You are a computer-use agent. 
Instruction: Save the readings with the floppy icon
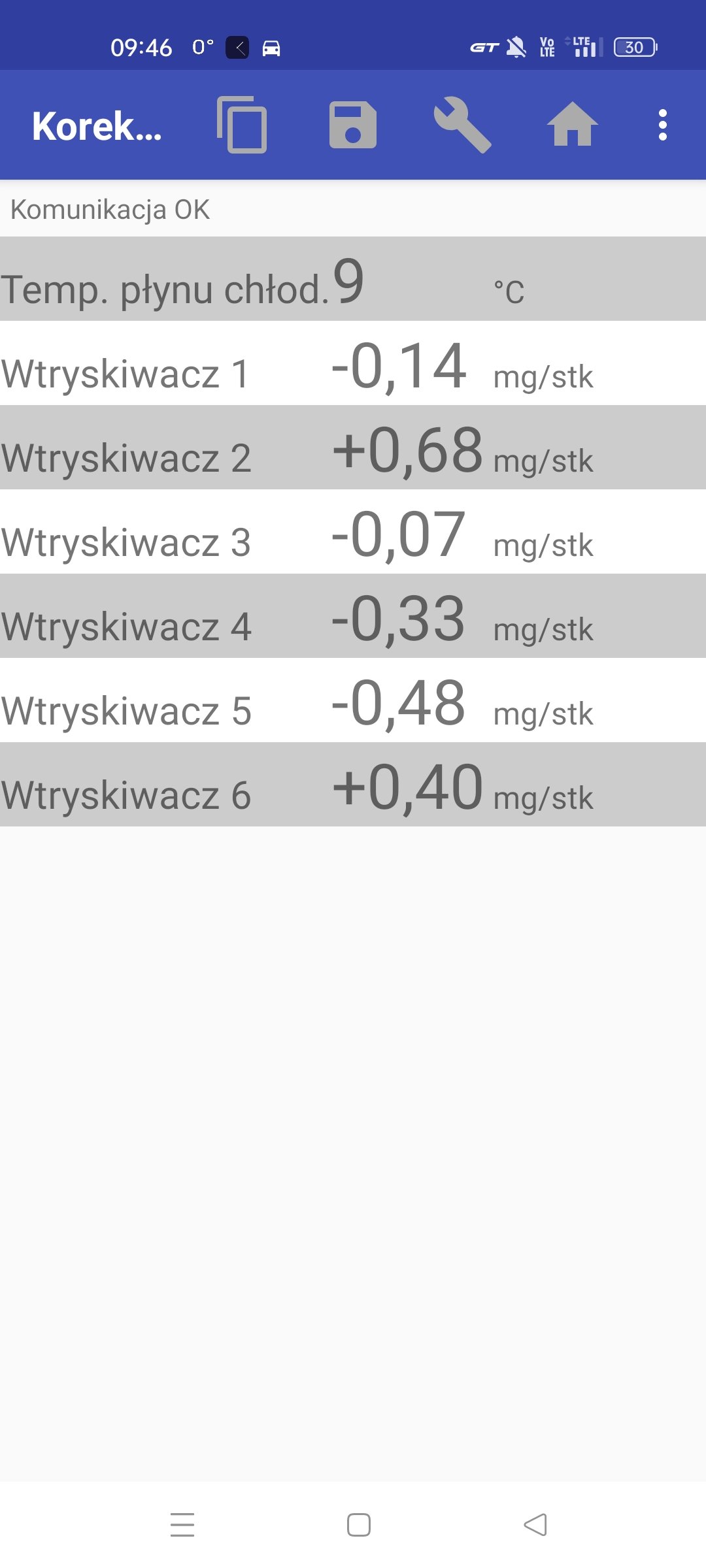point(353,125)
